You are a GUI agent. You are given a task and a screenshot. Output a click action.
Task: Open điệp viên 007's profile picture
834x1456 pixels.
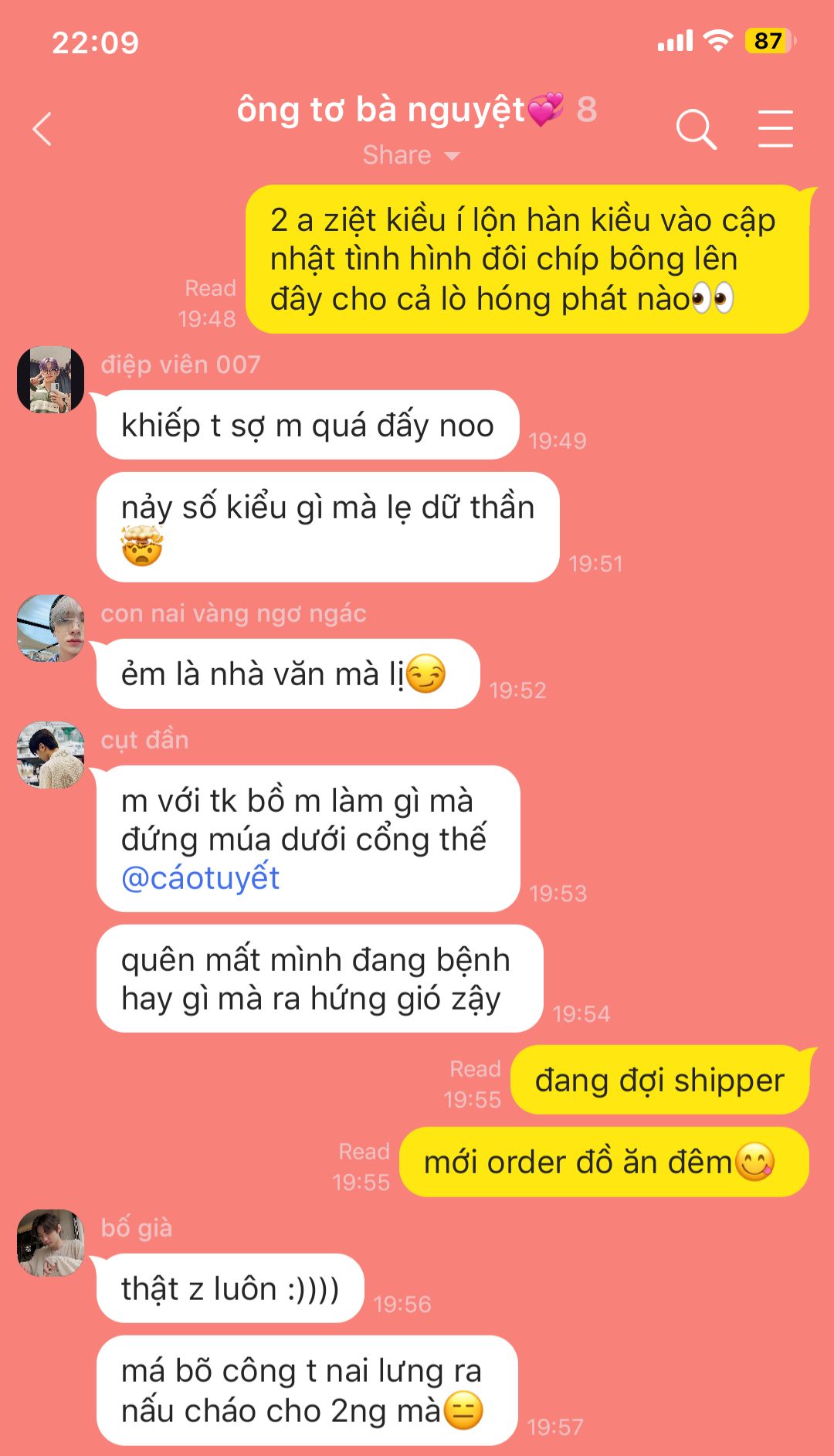tap(51, 380)
